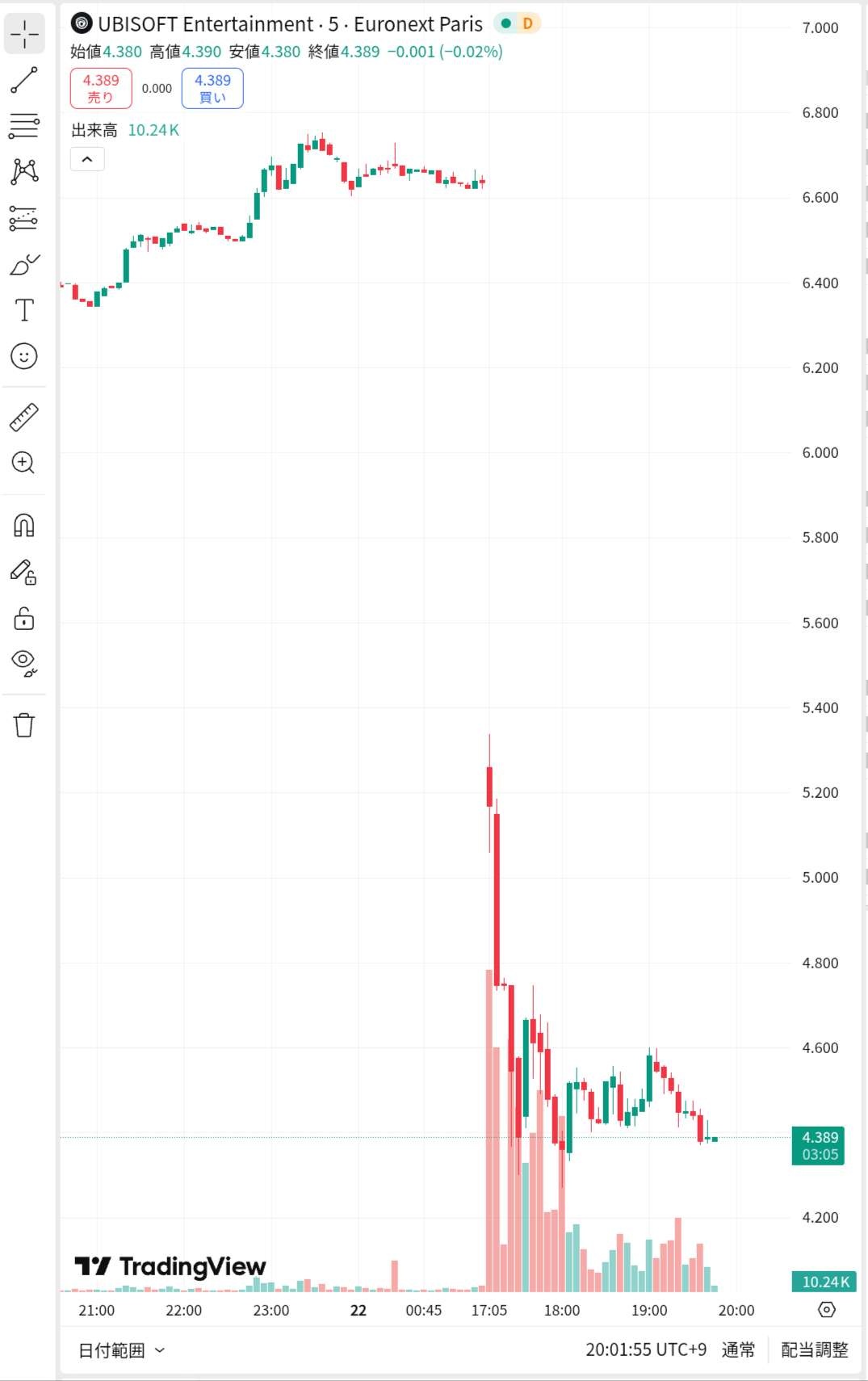Open the emoji icons tool

coord(24,356)
